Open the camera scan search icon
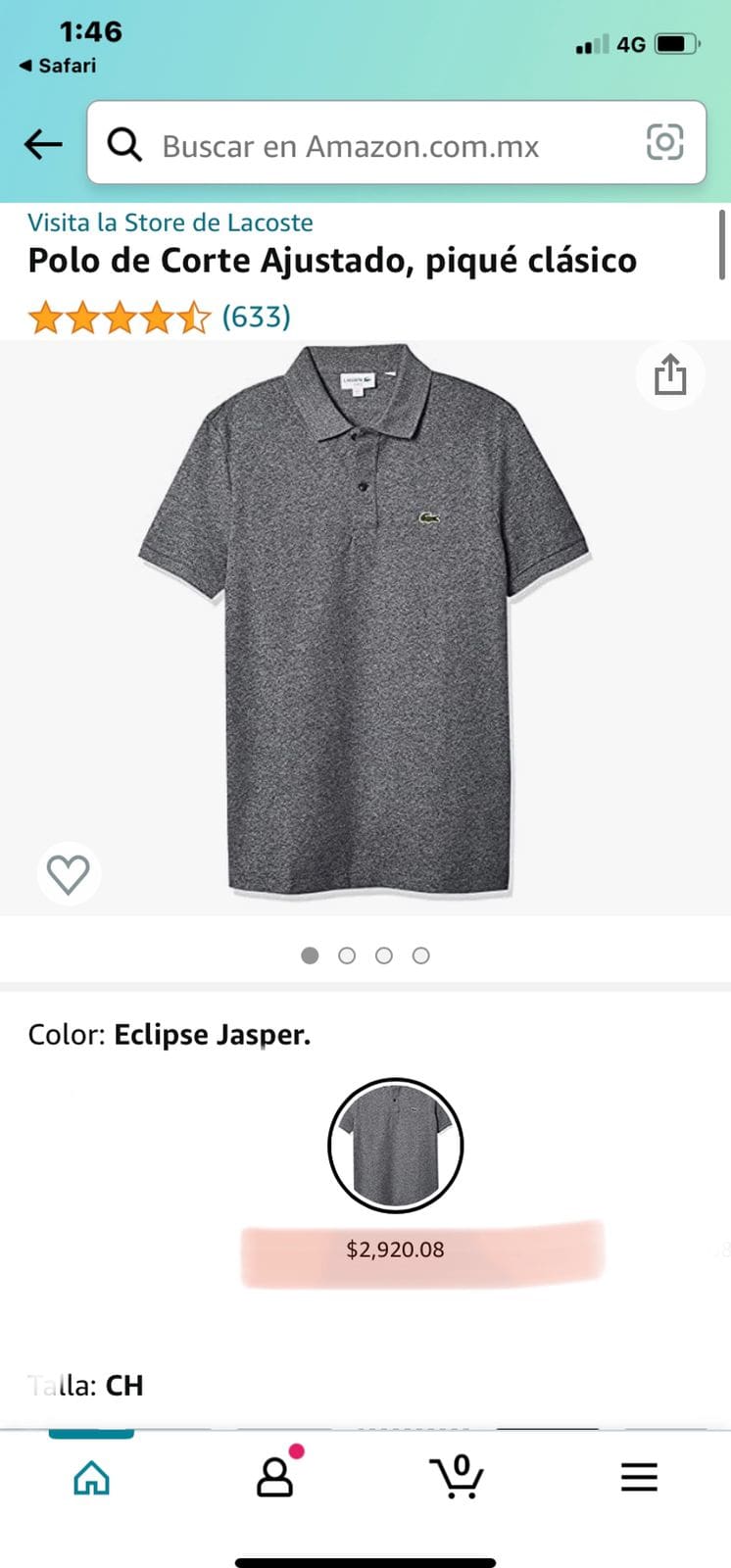 (x=664, y=144)
